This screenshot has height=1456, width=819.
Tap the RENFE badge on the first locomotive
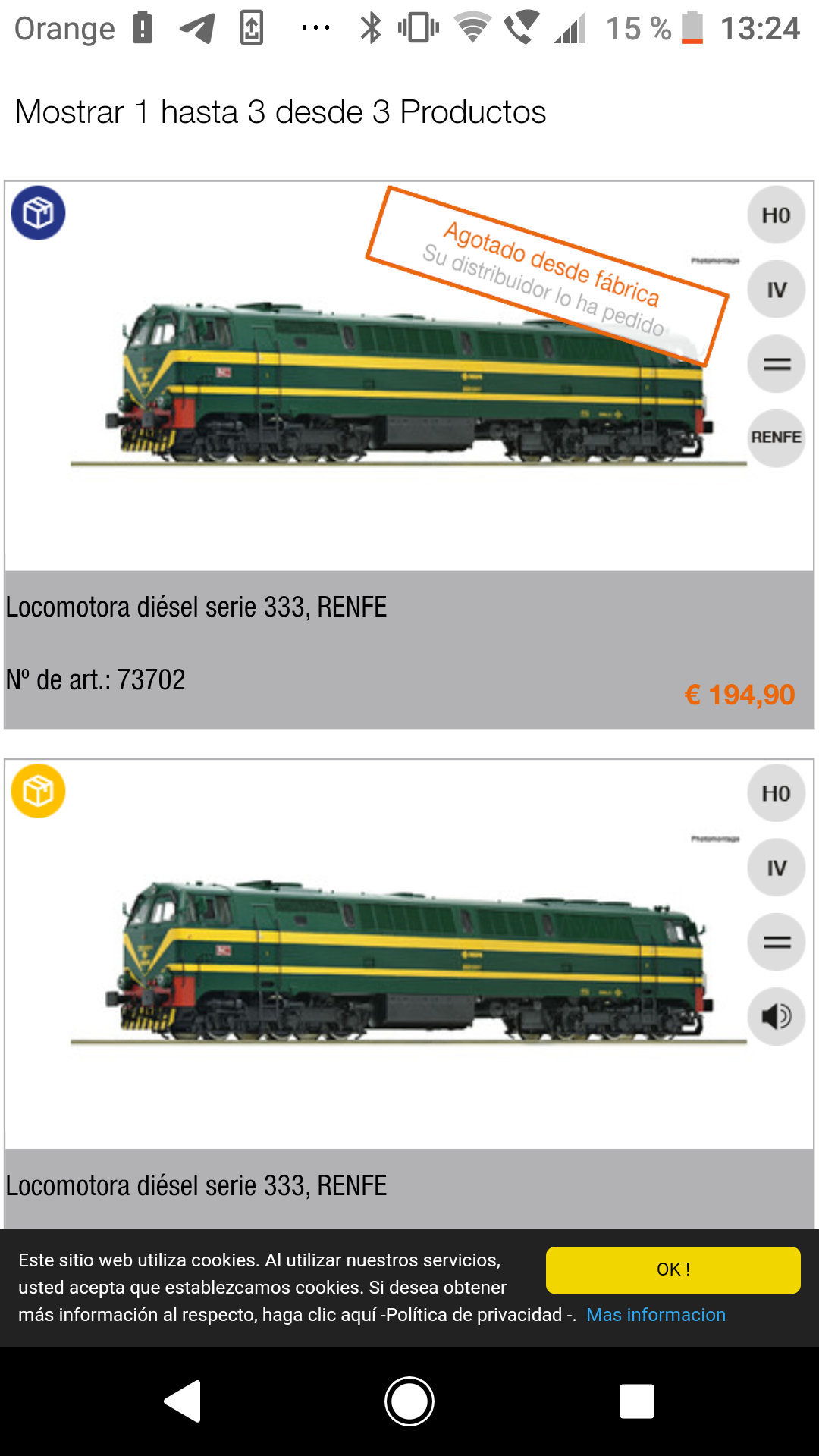click(x=777, y=438)
